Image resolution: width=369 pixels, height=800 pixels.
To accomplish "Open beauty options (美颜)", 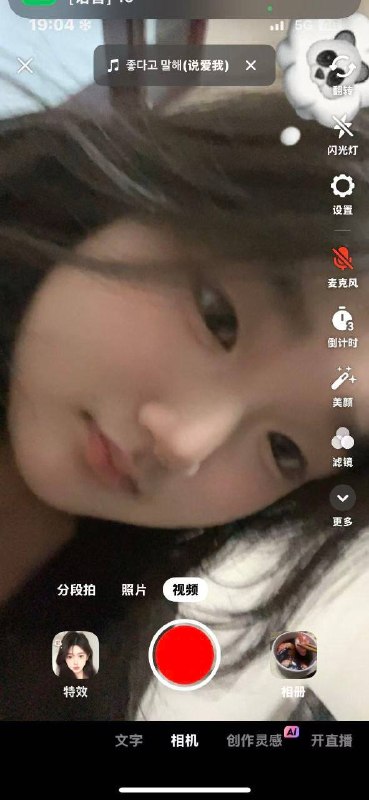I will click(x=342, y=387).
